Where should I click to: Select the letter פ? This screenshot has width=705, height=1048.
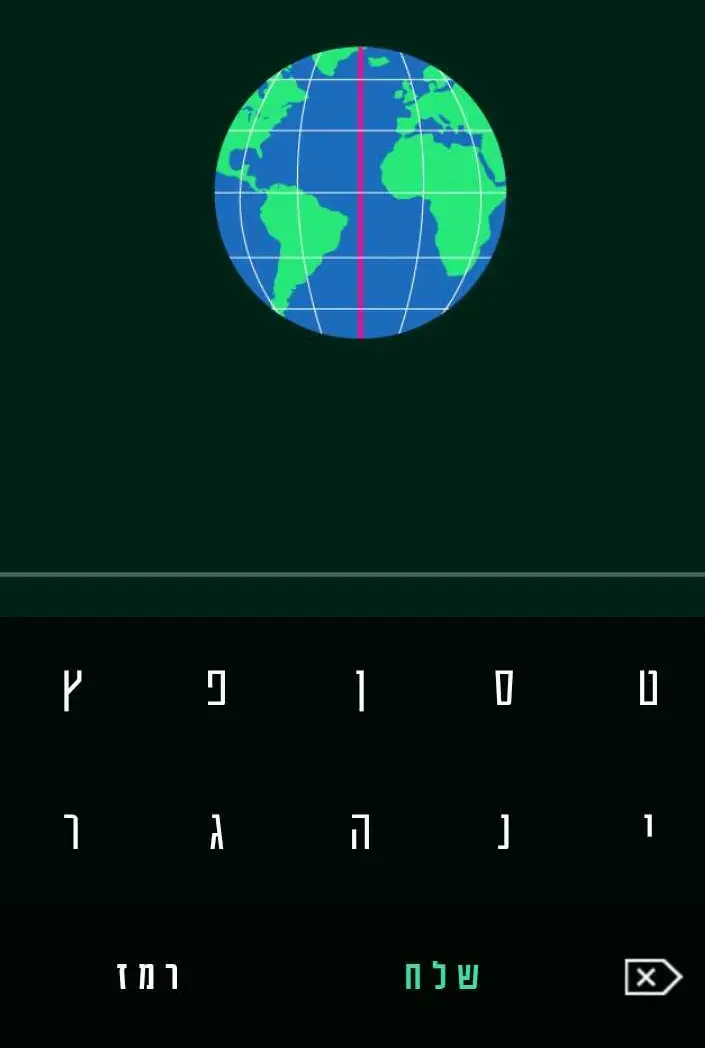pos(216,689)
